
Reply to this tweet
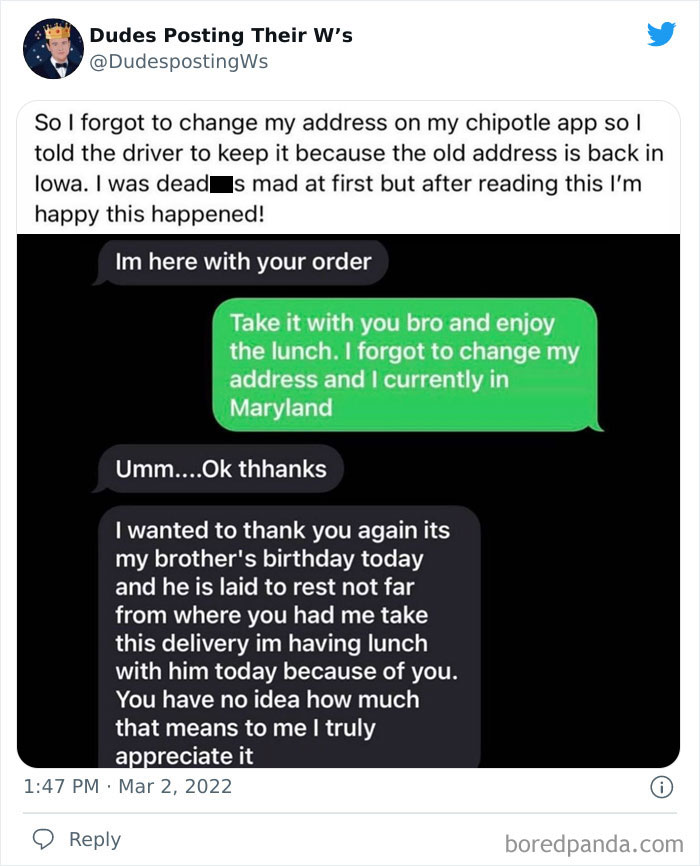click(x=77, y=840)
